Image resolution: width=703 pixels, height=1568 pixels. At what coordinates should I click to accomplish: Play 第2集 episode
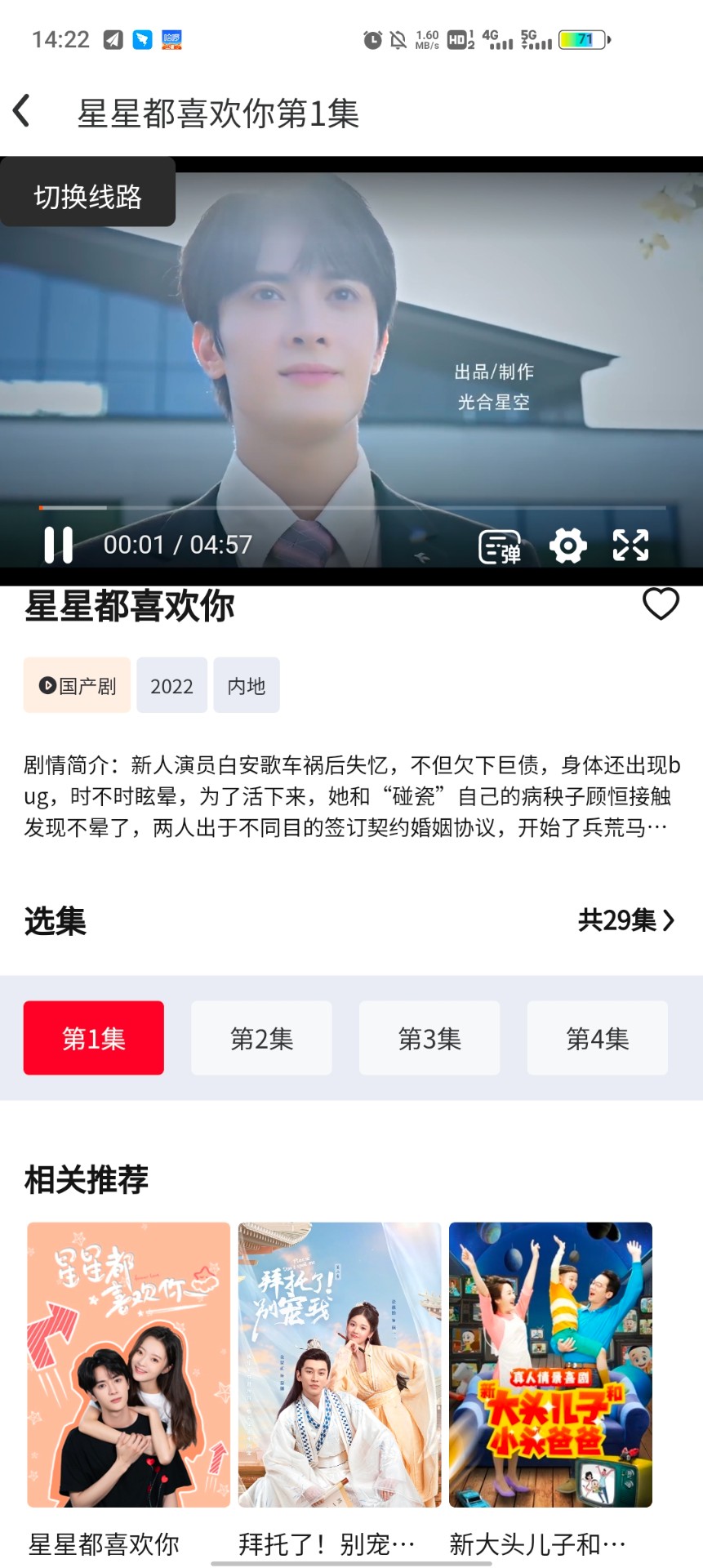point(261,1038)
